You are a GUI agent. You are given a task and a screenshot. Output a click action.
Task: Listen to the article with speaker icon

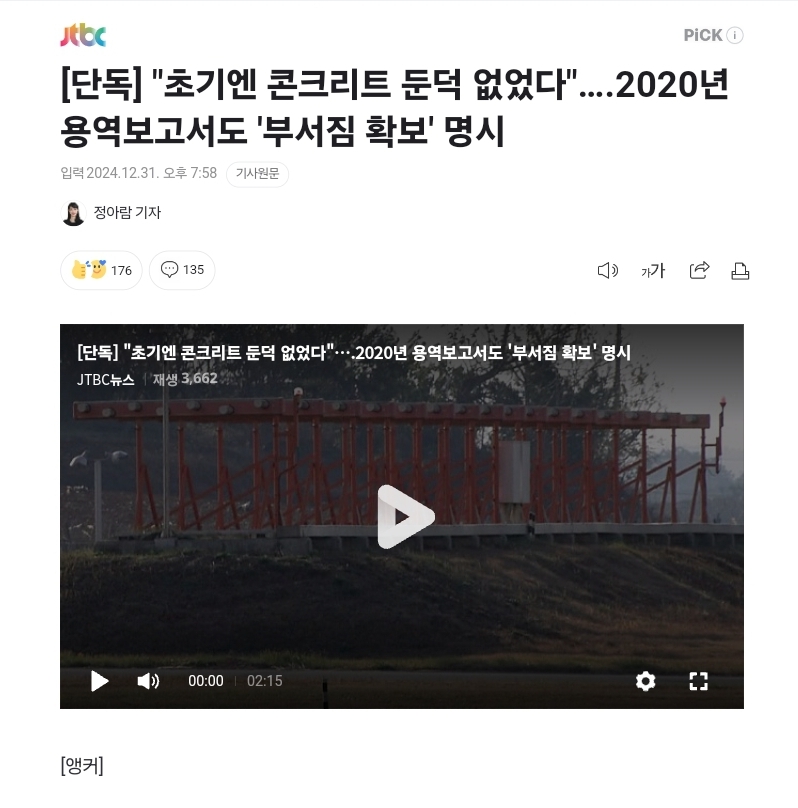(x=607, y=270)
